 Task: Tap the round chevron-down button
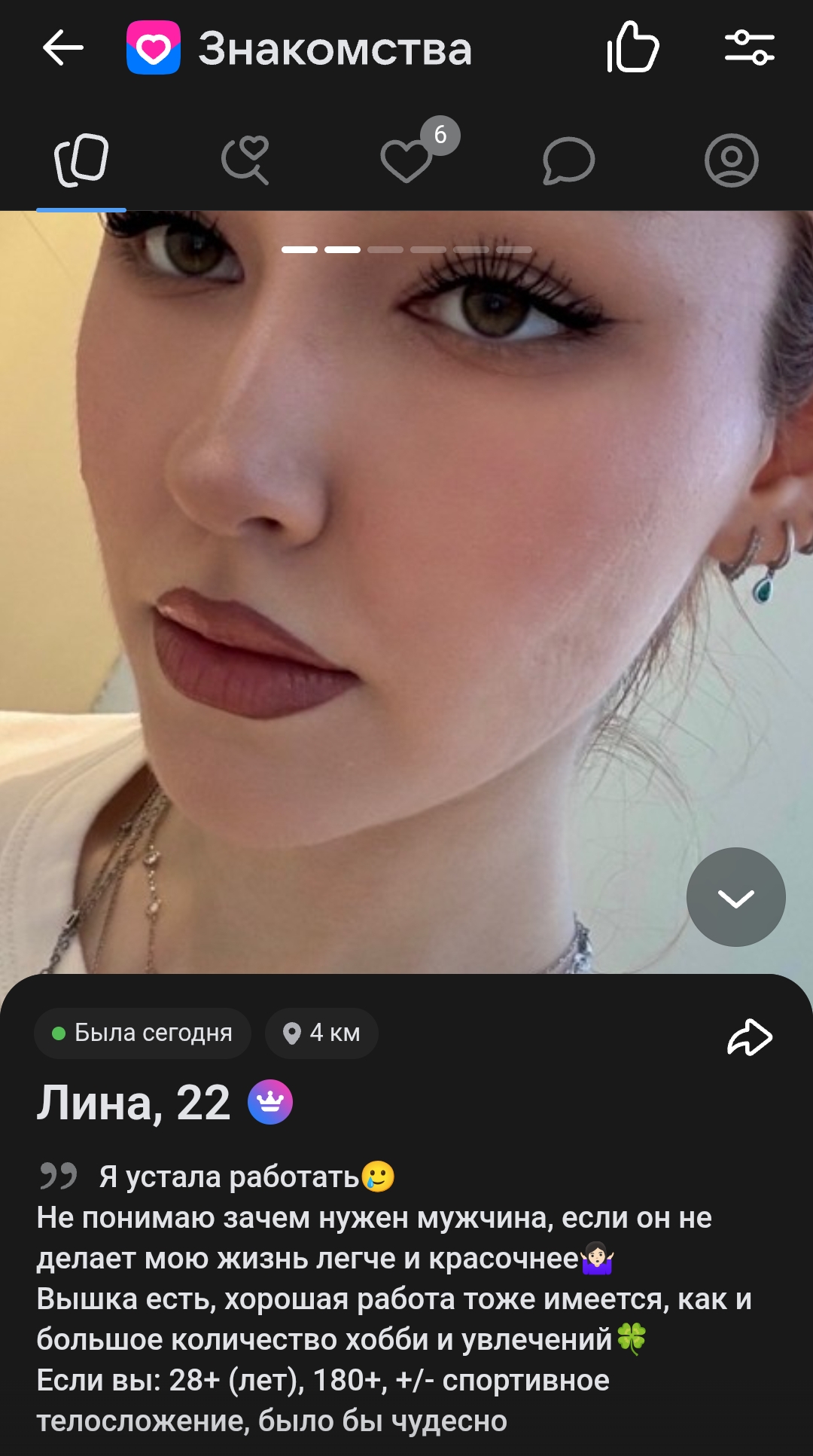[735, 897]
